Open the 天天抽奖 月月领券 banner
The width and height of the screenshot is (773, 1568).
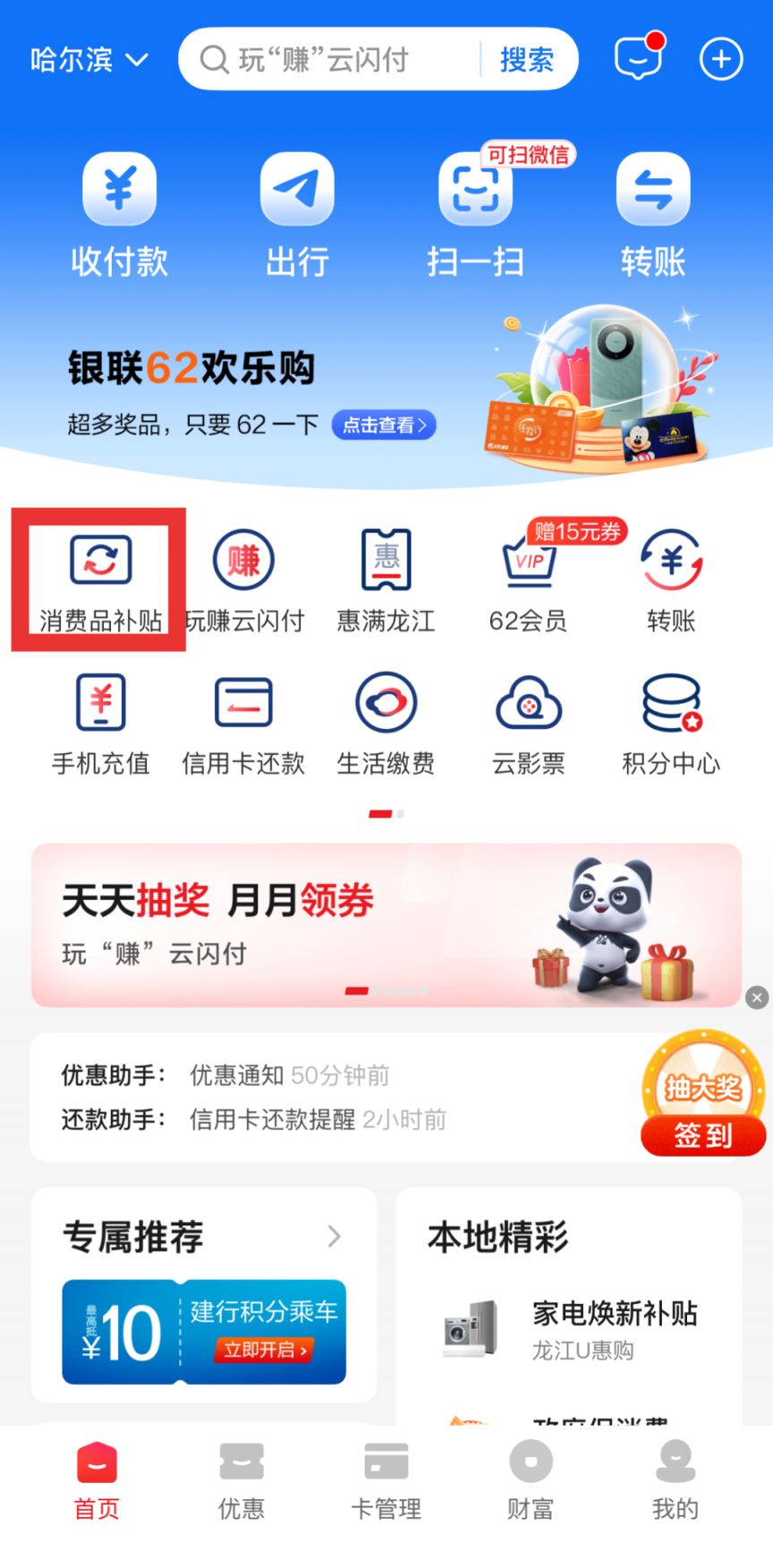385,924
